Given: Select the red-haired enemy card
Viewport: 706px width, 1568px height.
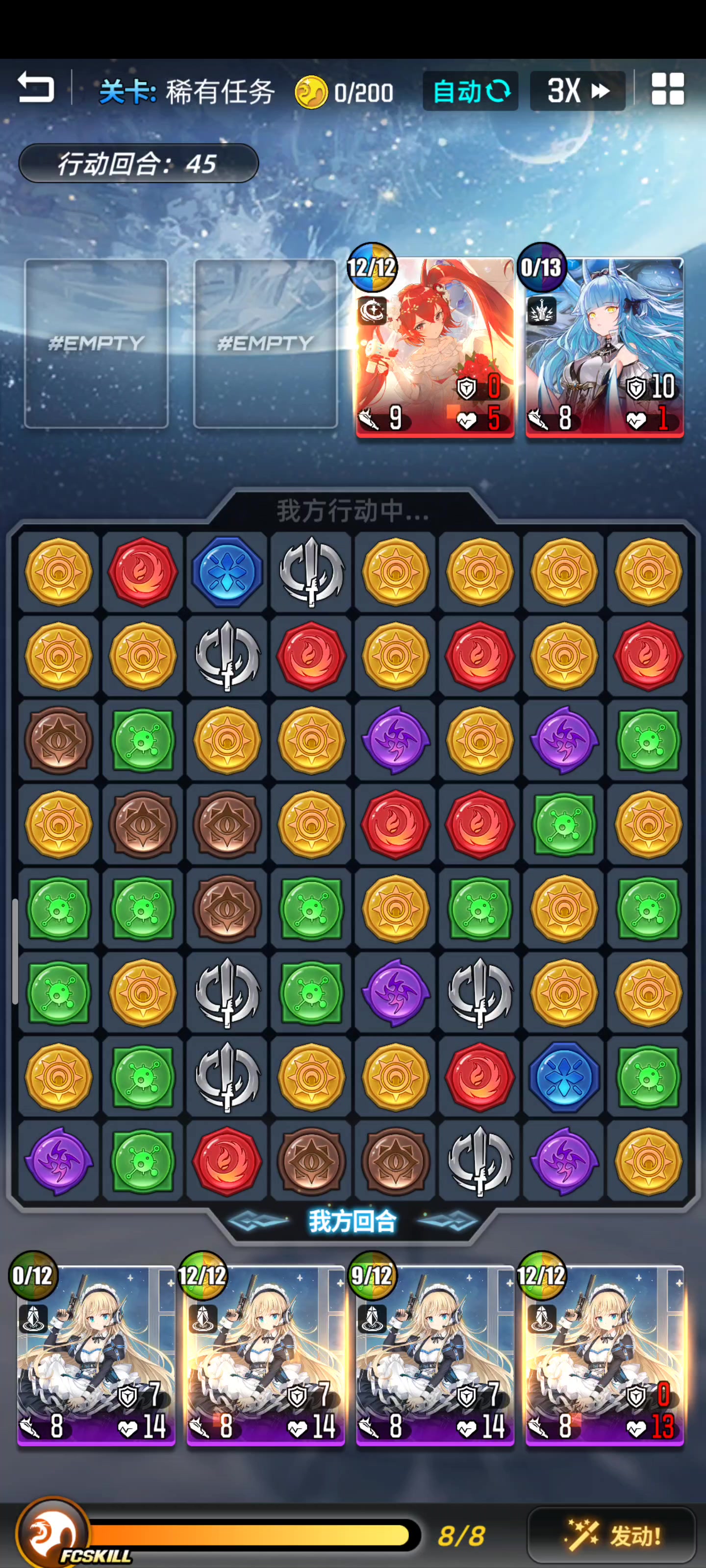Looking at the screenshot, I should coord(435,346).
